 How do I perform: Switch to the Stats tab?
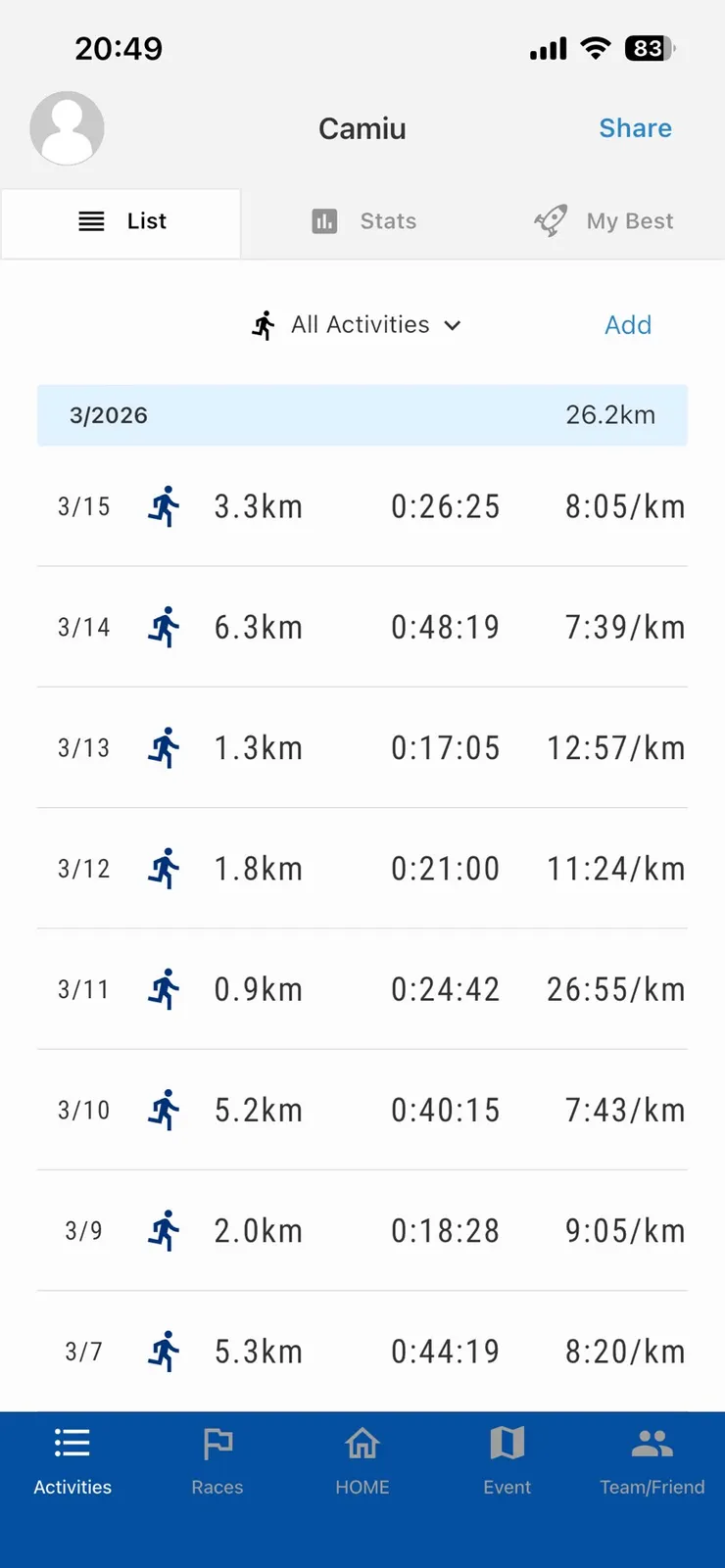(363, 221)
